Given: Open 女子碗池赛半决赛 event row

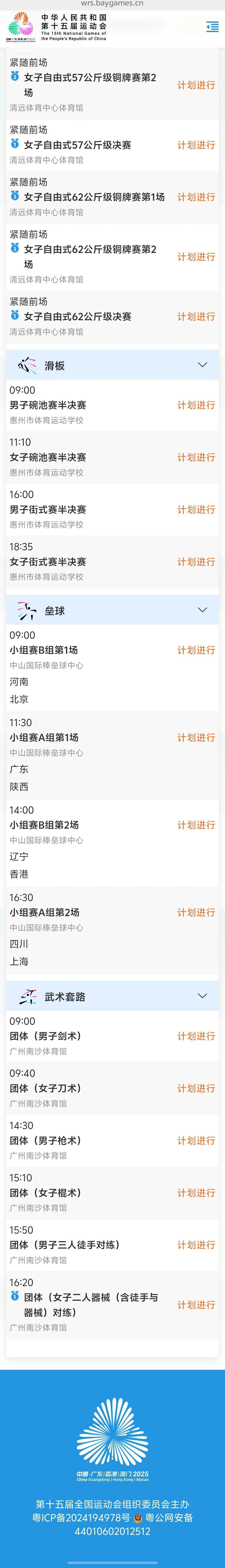Looking at the screenshot, I should [47, 457].
